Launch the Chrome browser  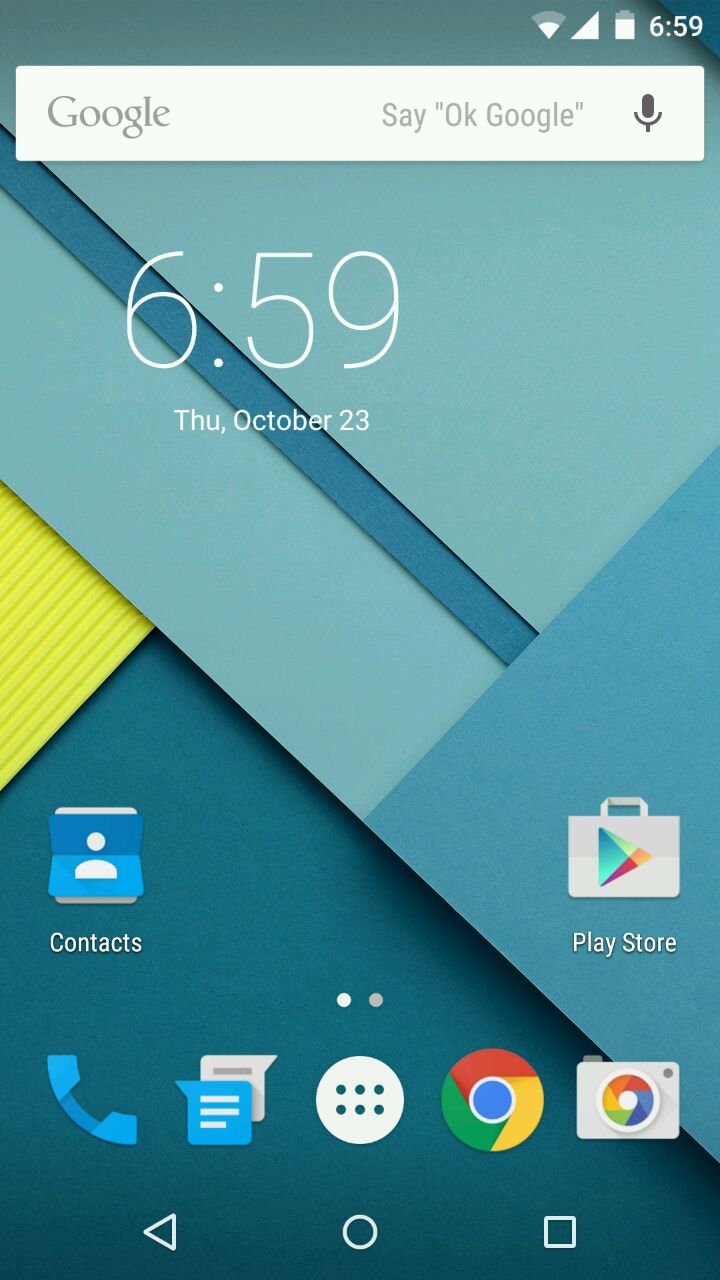pyautogui.click(x=492, y=1100)
